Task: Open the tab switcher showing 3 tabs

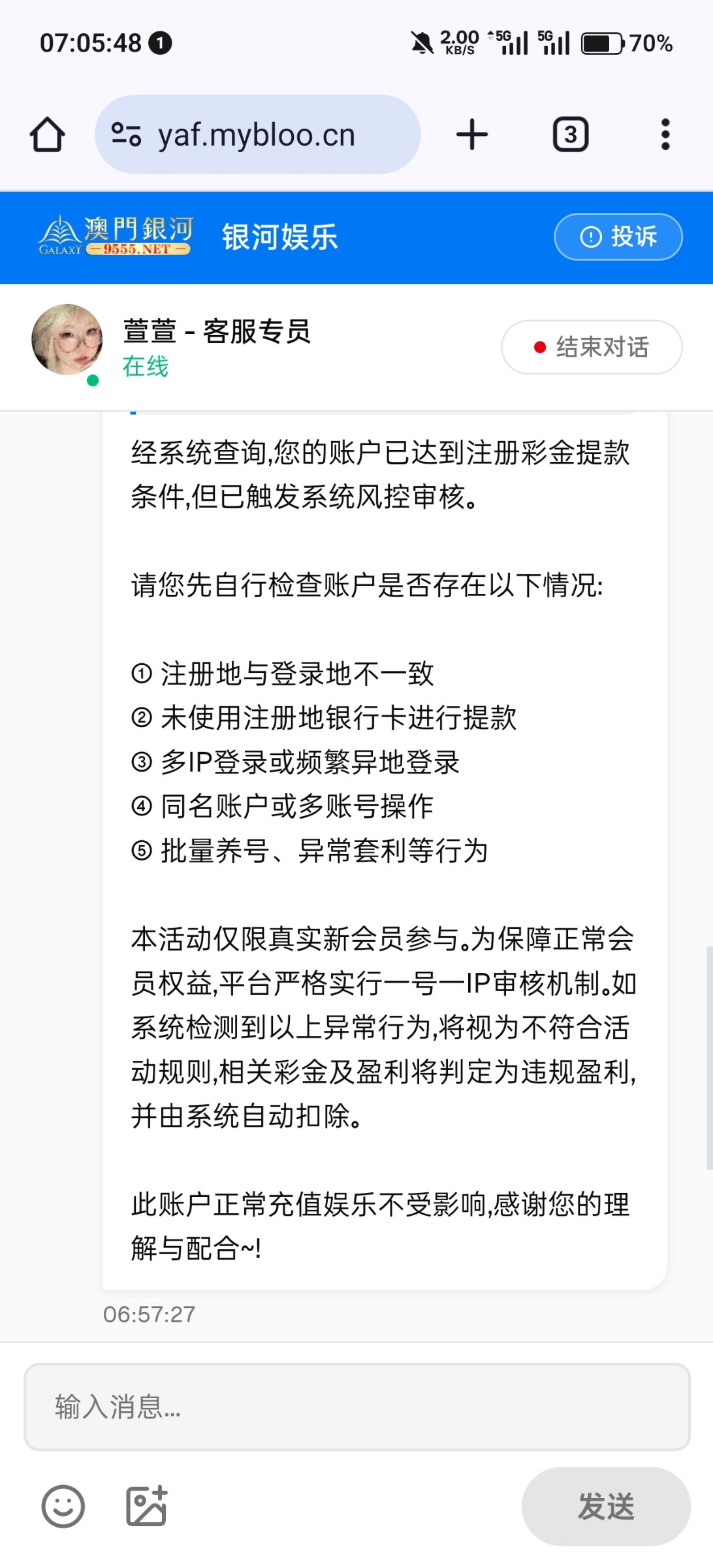Action: [x=571, y=135]
